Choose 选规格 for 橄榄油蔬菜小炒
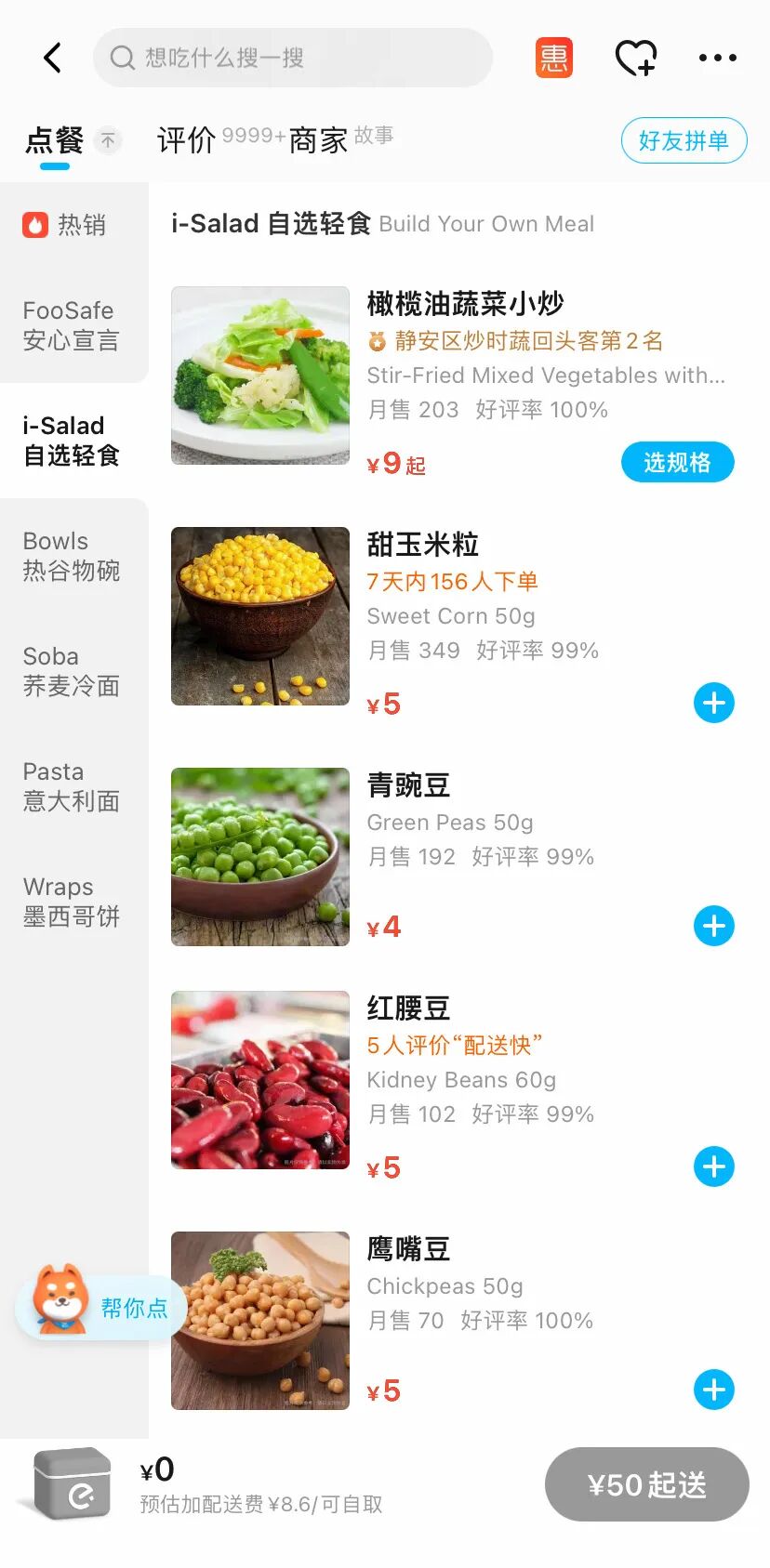Image resolution: width=770 pixels, height=1568 pixels. (677, 462)
